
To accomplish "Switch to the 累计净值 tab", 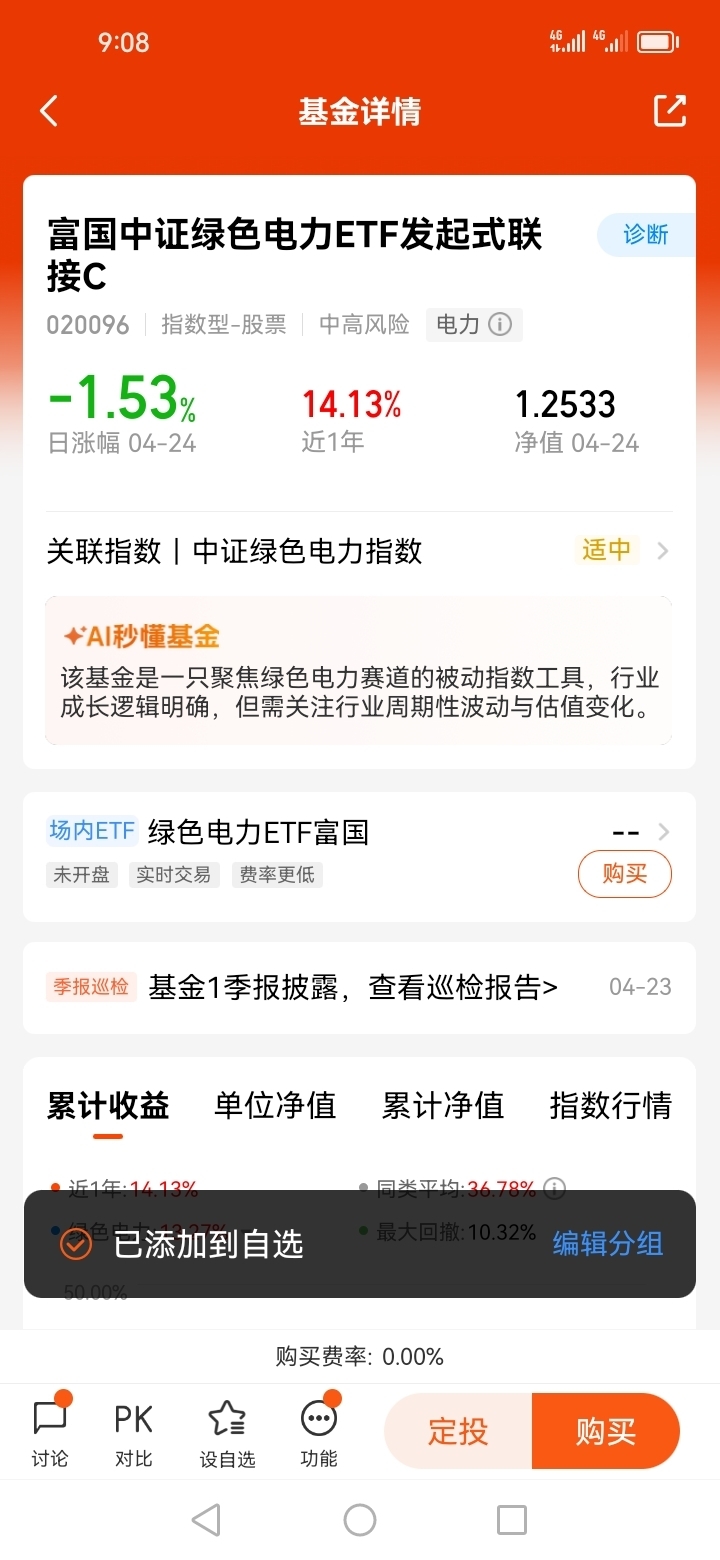I will point(443,1106).
